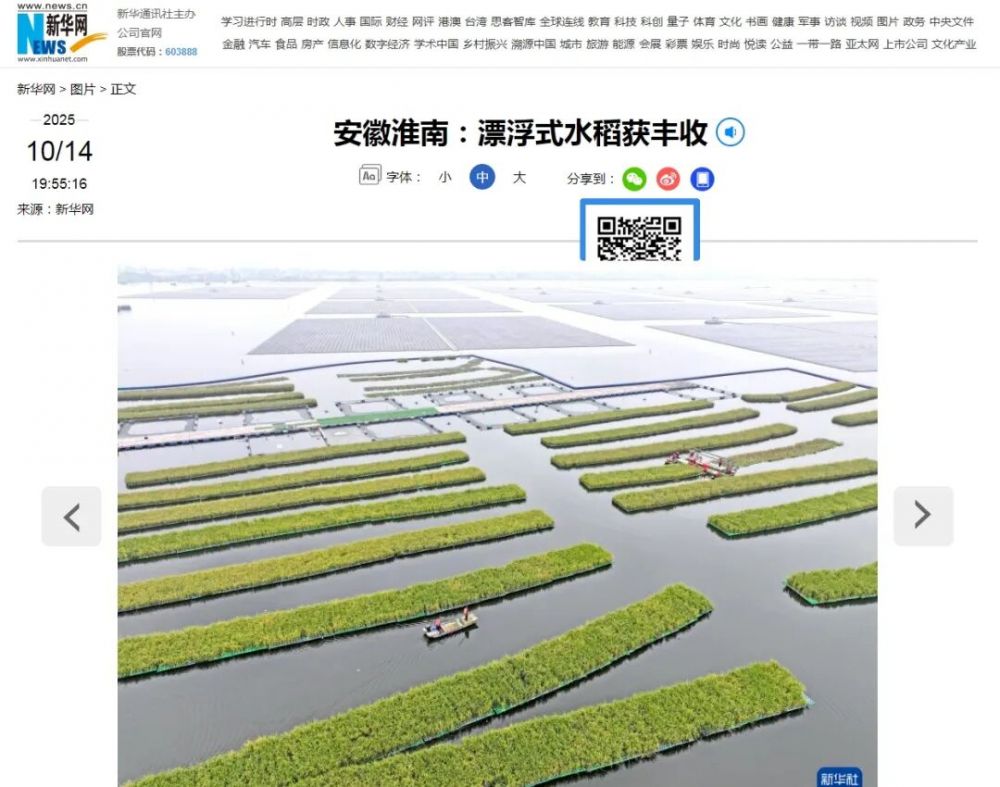Select the 中 font size

click(x=482, y=178)
